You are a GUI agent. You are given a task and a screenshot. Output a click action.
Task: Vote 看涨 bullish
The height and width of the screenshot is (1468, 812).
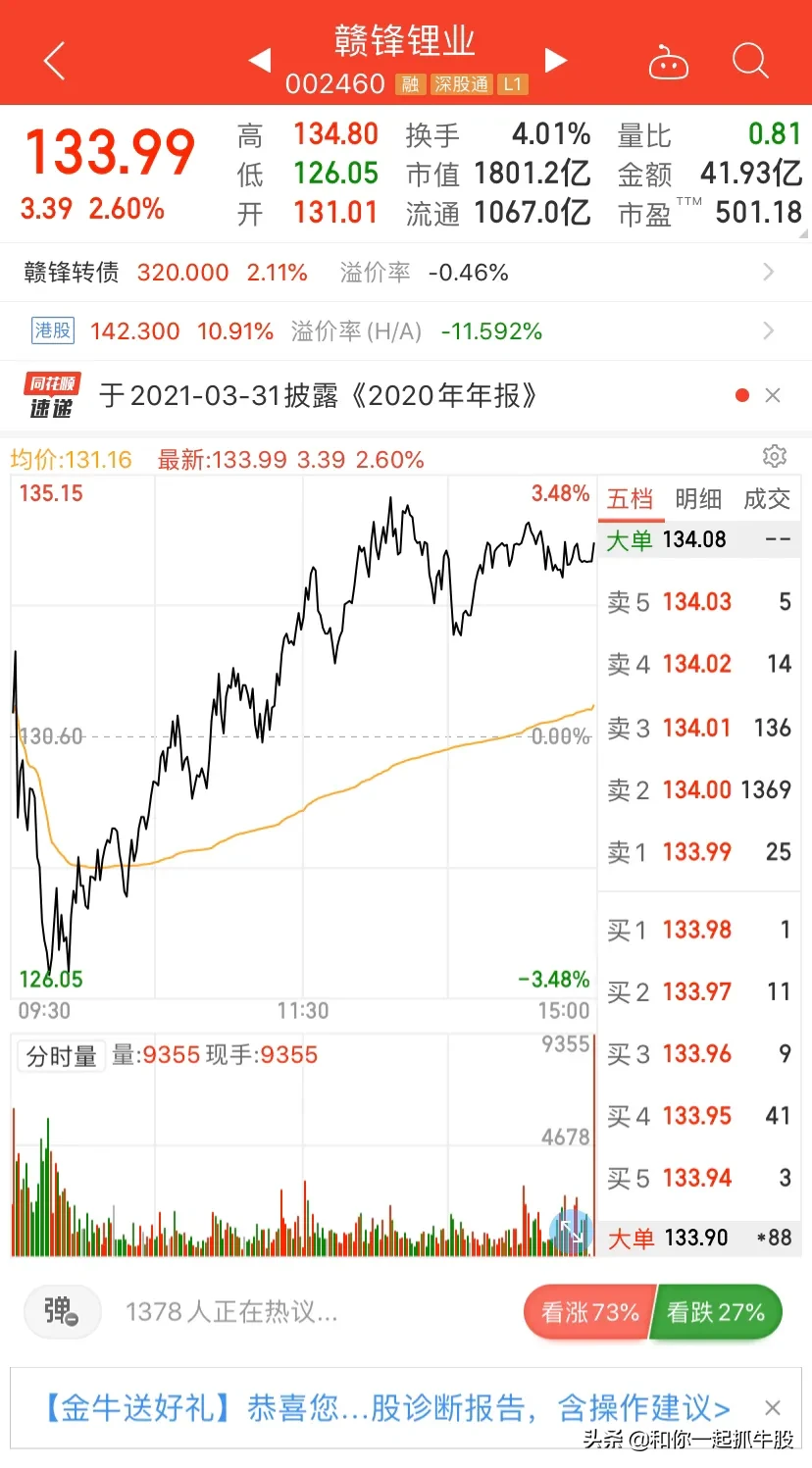pos(588,1312)
